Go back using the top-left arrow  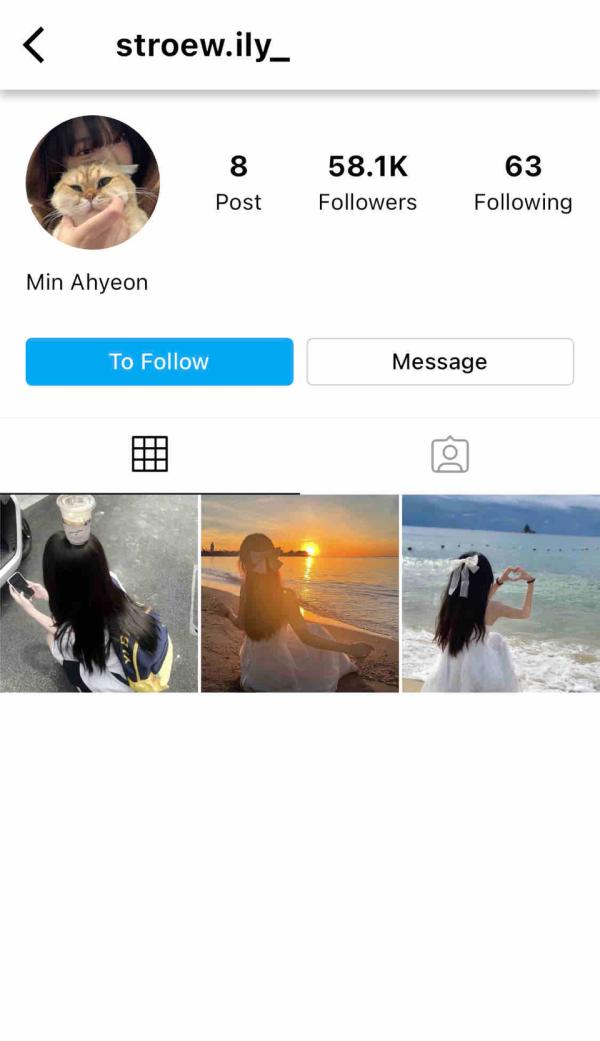coord(34,45)
